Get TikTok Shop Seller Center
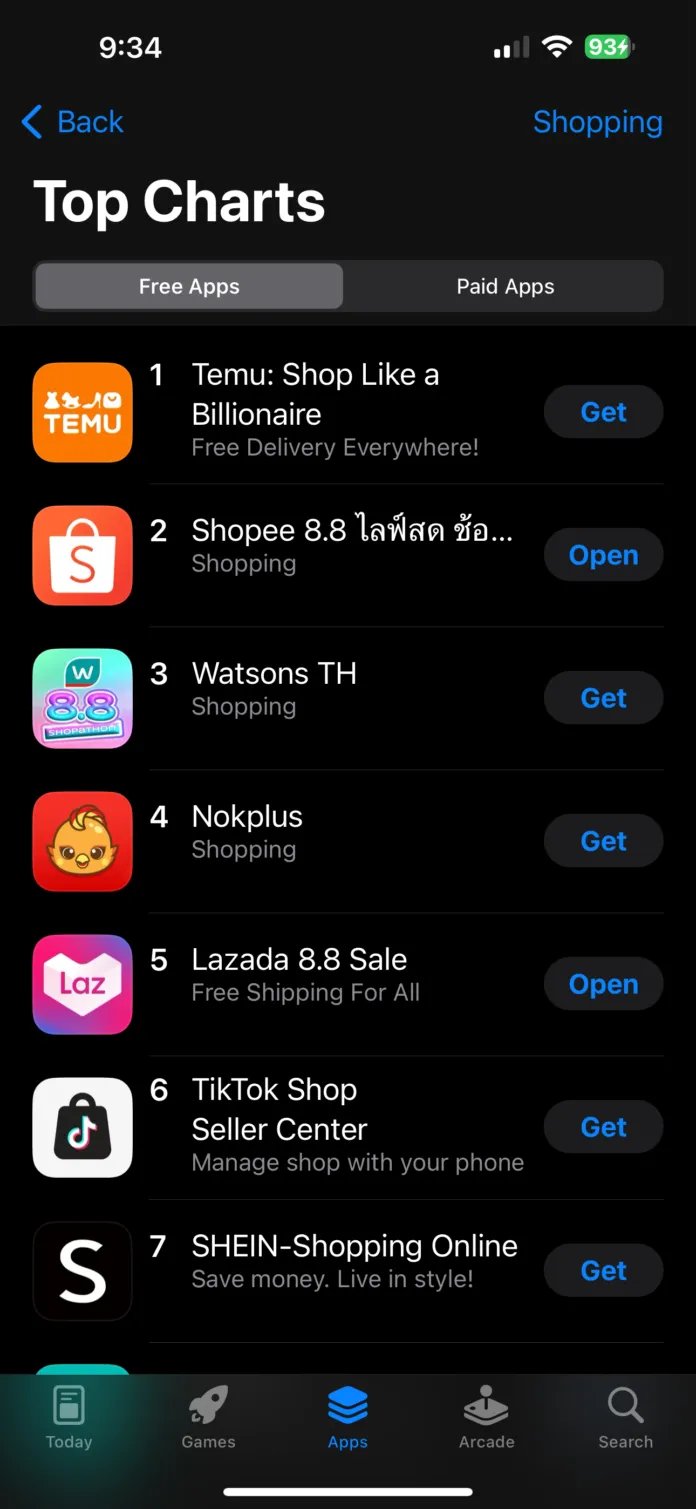The image size is (696, 1509). click(x=603, y=1127)
